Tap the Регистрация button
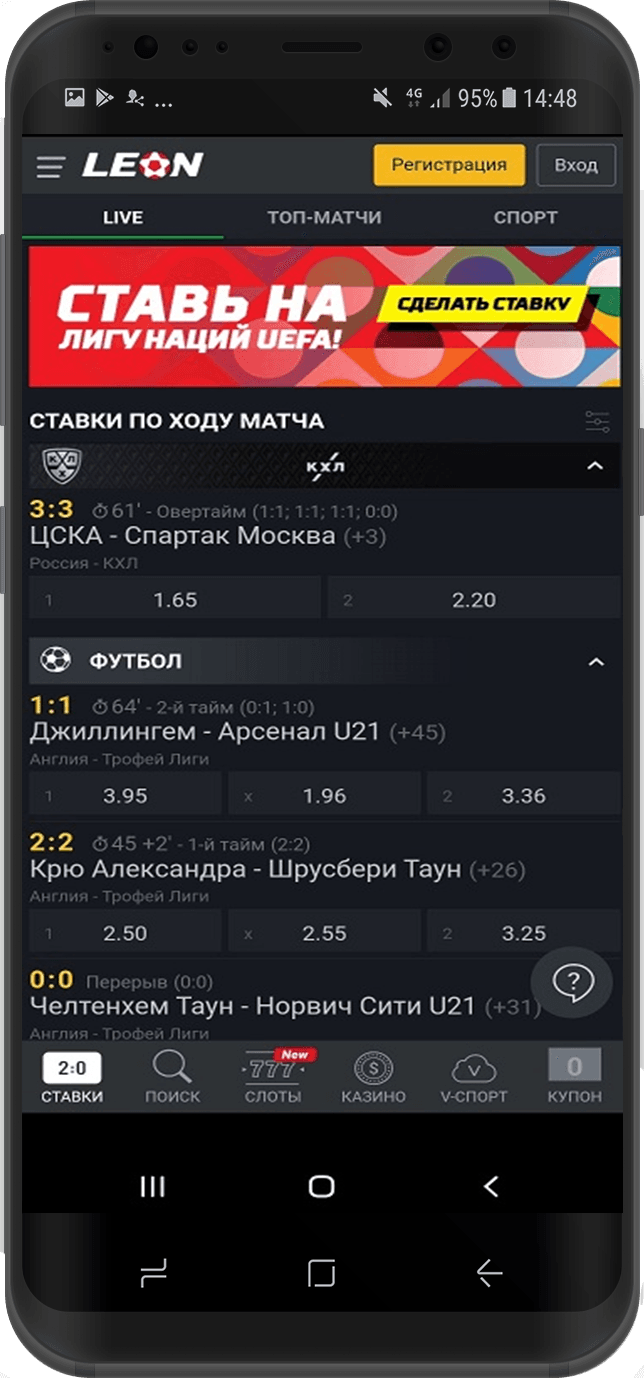 click(449, 165)
